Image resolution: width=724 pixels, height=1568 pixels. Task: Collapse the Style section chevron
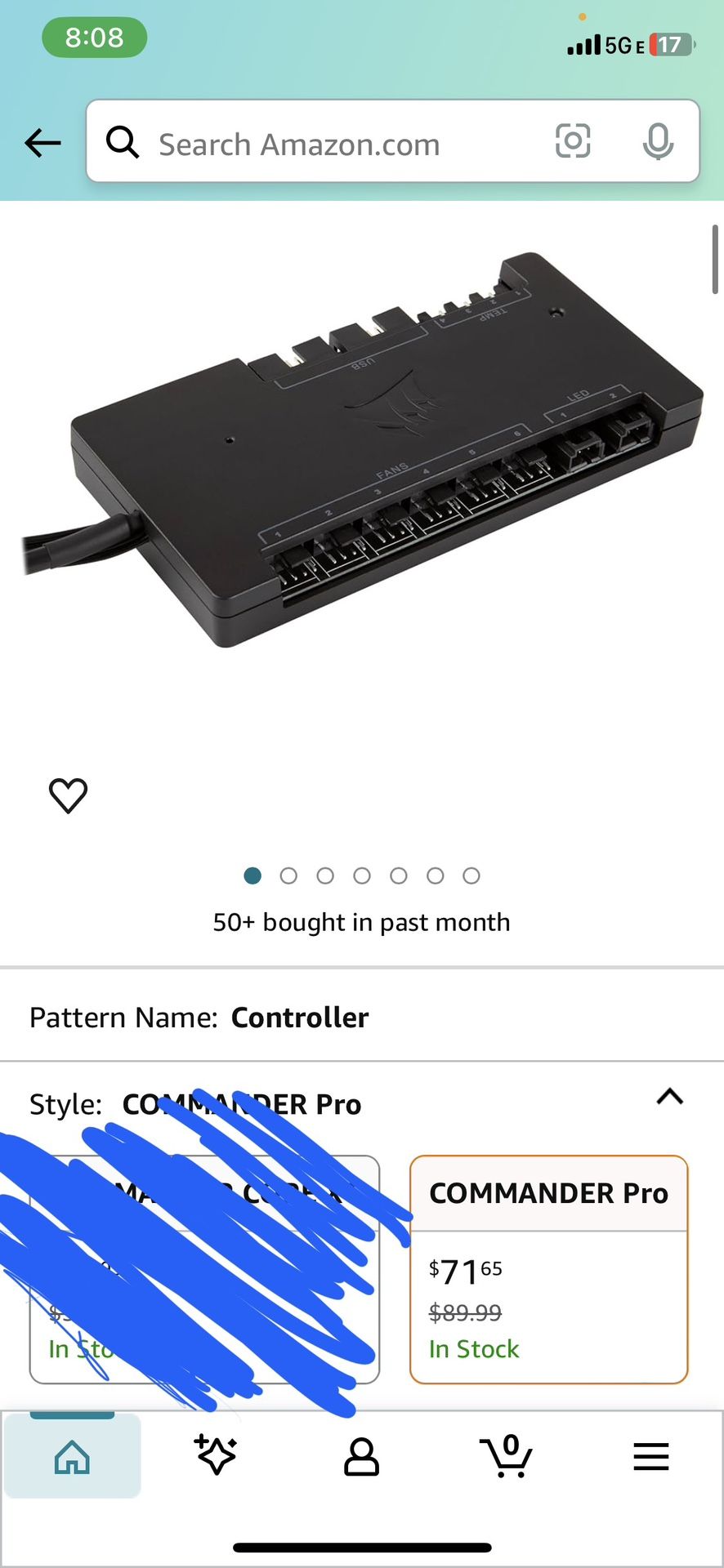[669, 1096]
